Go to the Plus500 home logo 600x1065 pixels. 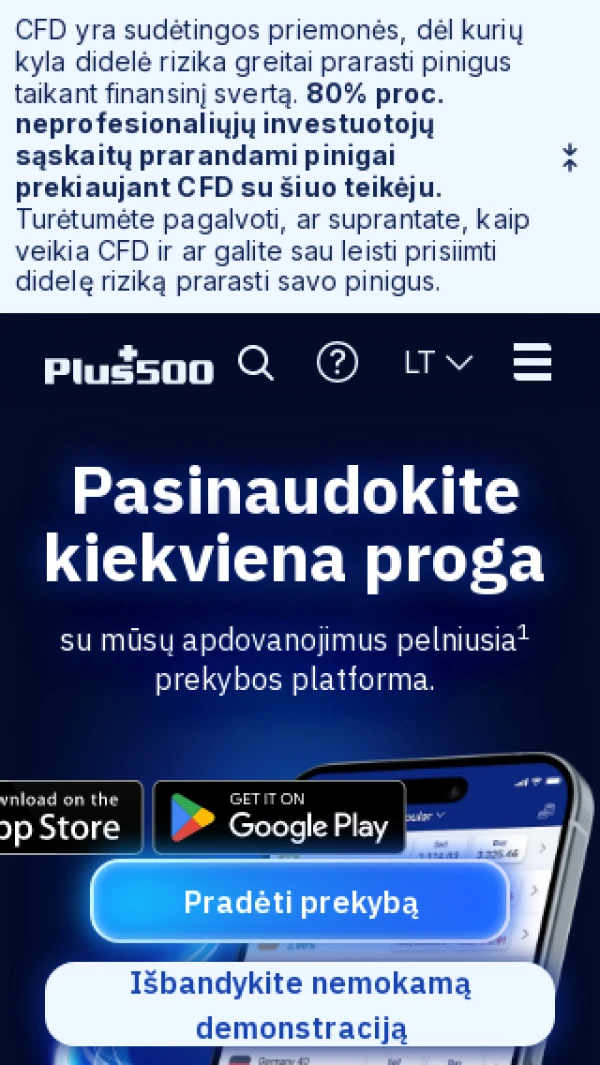point(129,368)
